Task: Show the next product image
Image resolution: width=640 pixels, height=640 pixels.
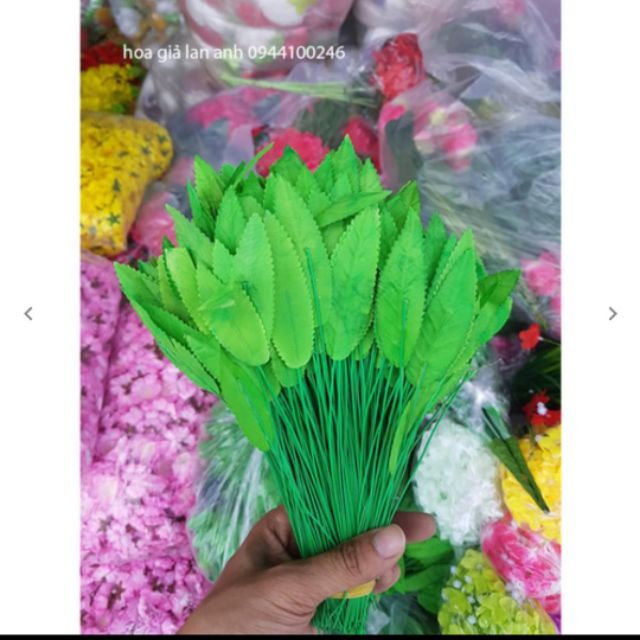Action: pos(612,313)
